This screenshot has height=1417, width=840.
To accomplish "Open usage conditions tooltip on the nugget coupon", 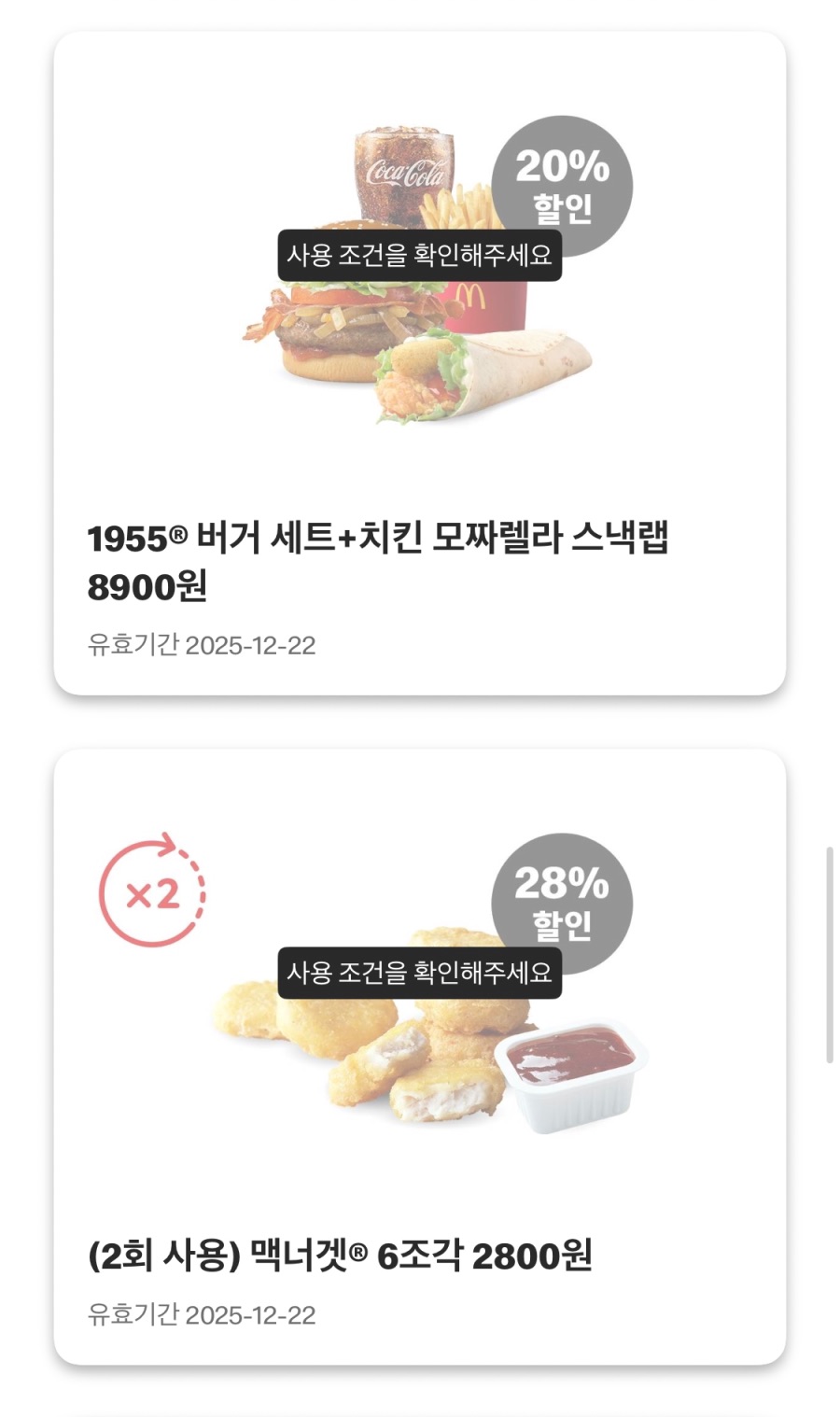I will 422,974.
